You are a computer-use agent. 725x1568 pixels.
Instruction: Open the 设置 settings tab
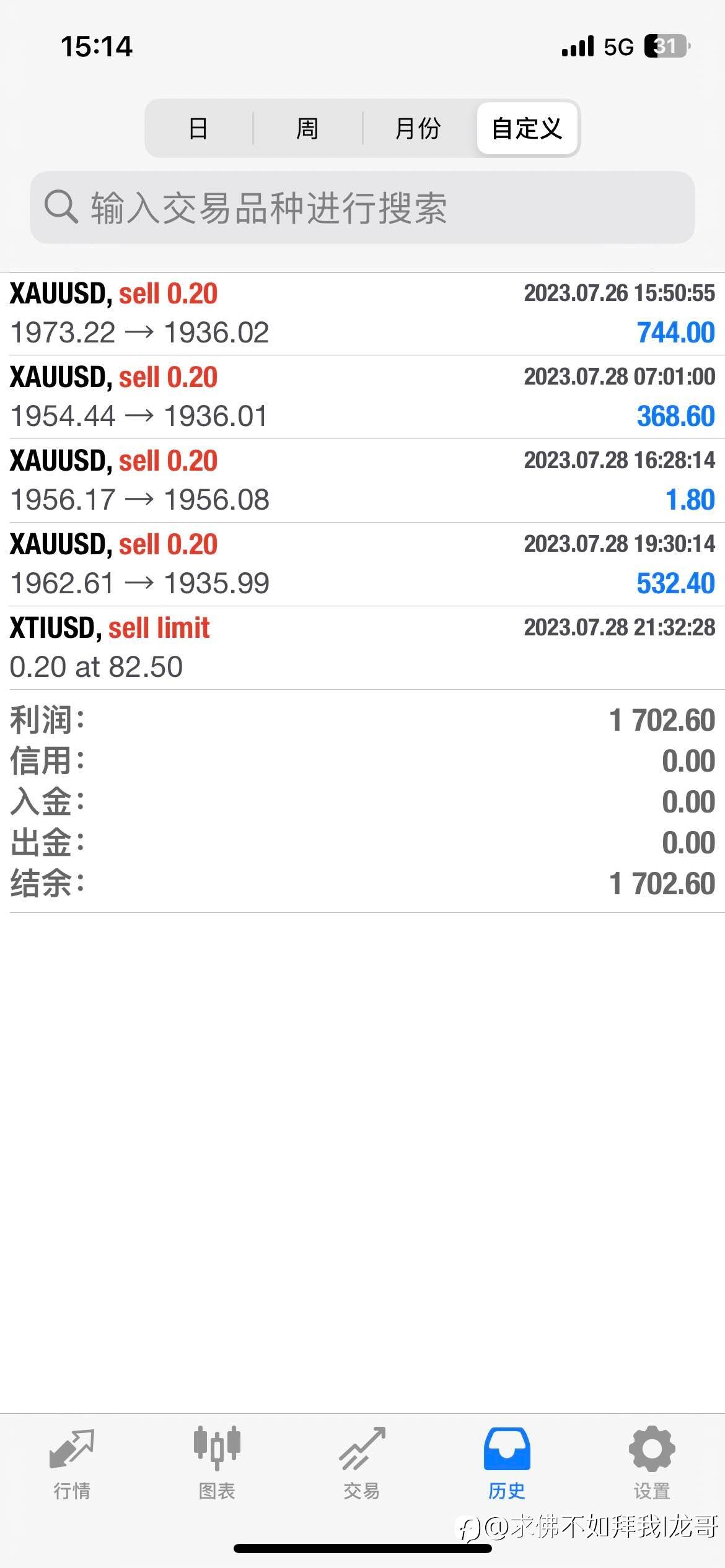pyautogui.click(x=652, y=1464)
